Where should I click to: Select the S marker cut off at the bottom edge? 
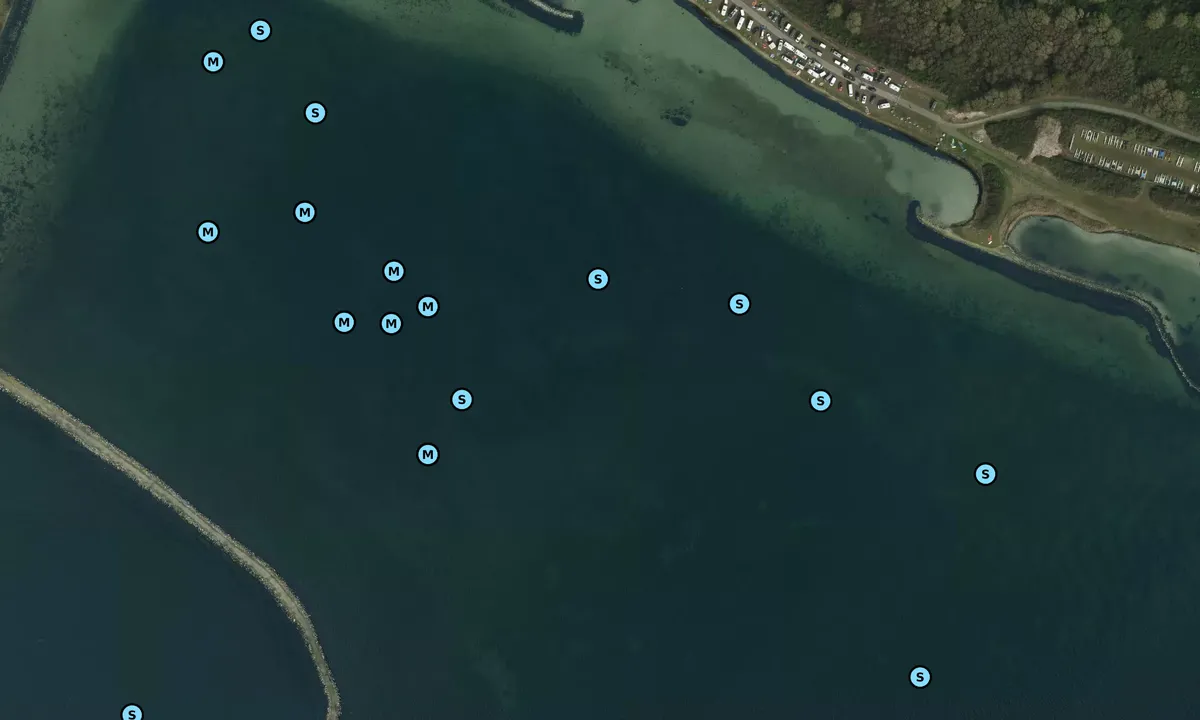[x=132, y=713]
